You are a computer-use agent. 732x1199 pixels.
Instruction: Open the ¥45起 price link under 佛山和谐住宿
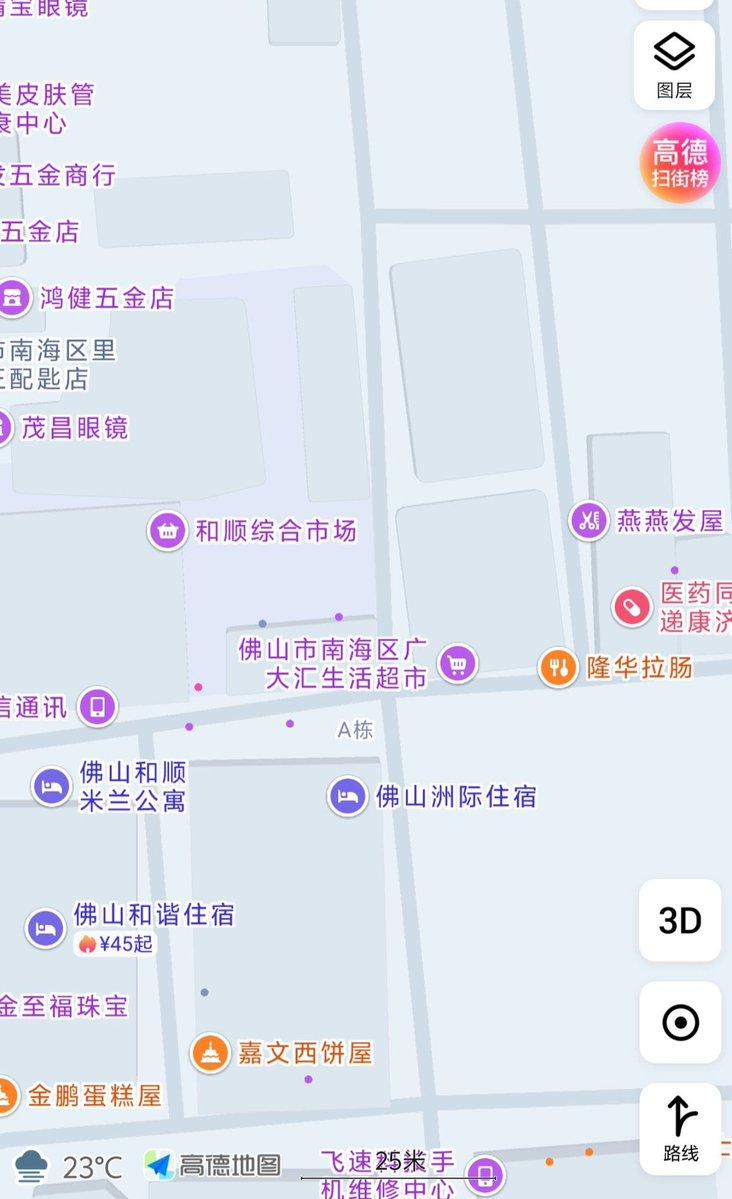coord(117,942)
